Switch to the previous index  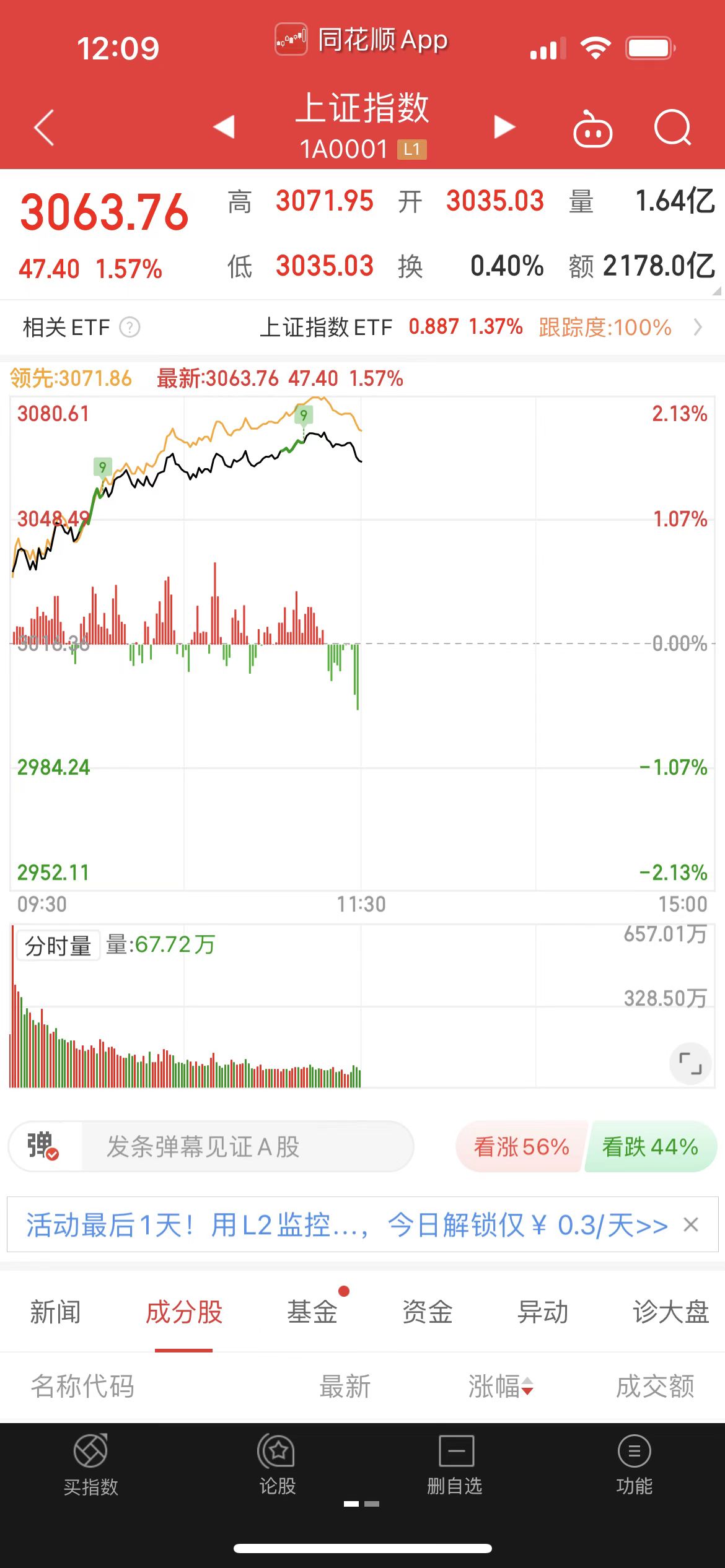224,127
